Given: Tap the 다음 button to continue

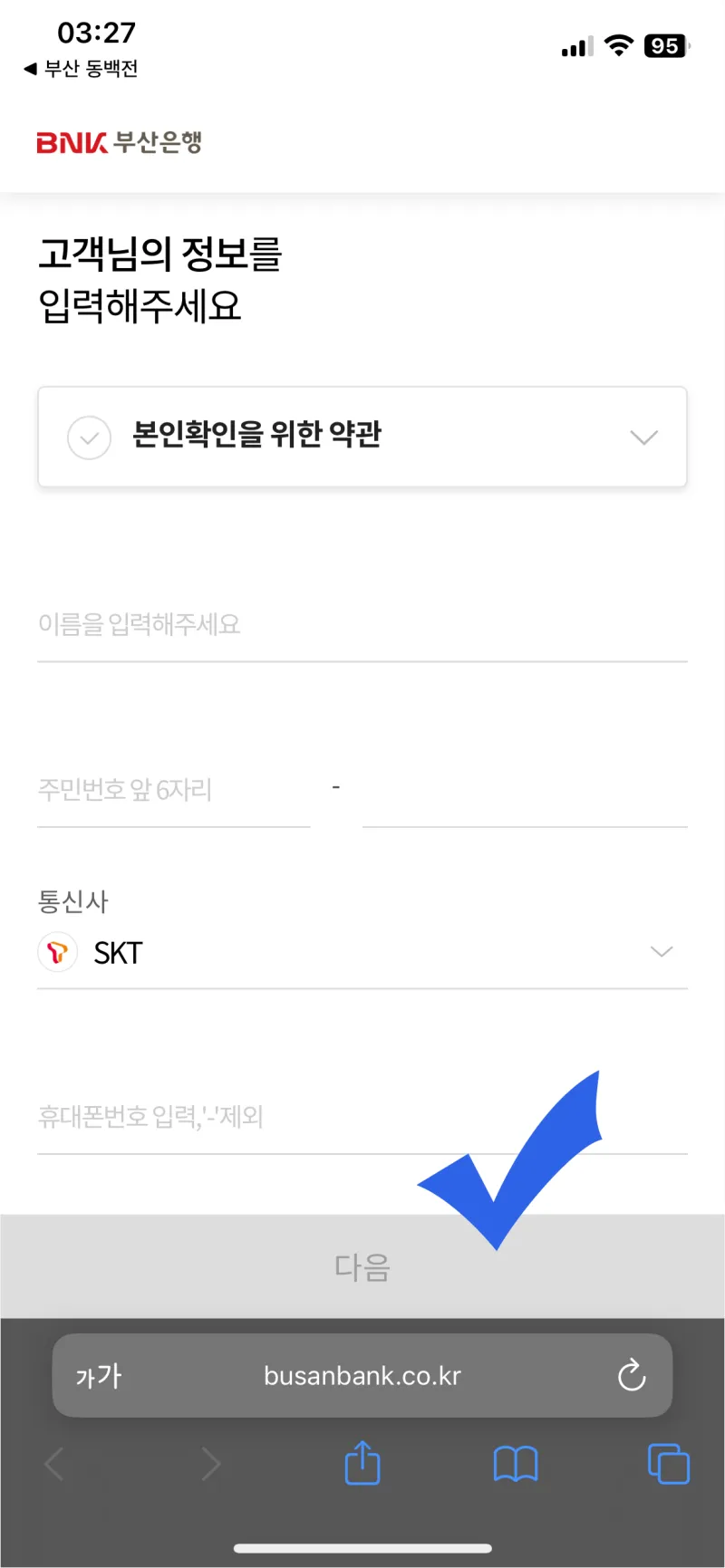Looking at the screenshot, I should pyautogui.click(x=361, y=1266).
